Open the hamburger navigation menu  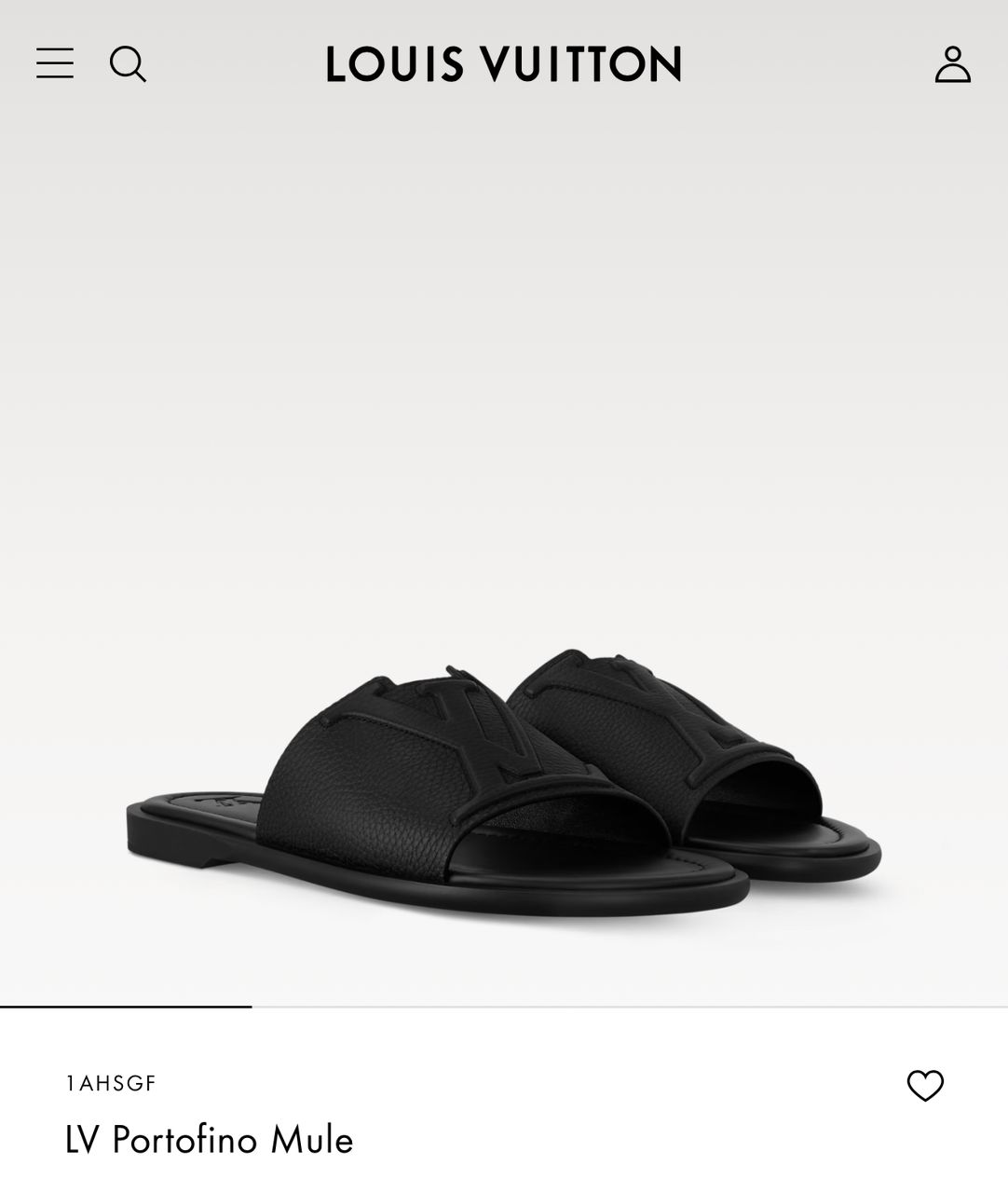pos(55,64)
